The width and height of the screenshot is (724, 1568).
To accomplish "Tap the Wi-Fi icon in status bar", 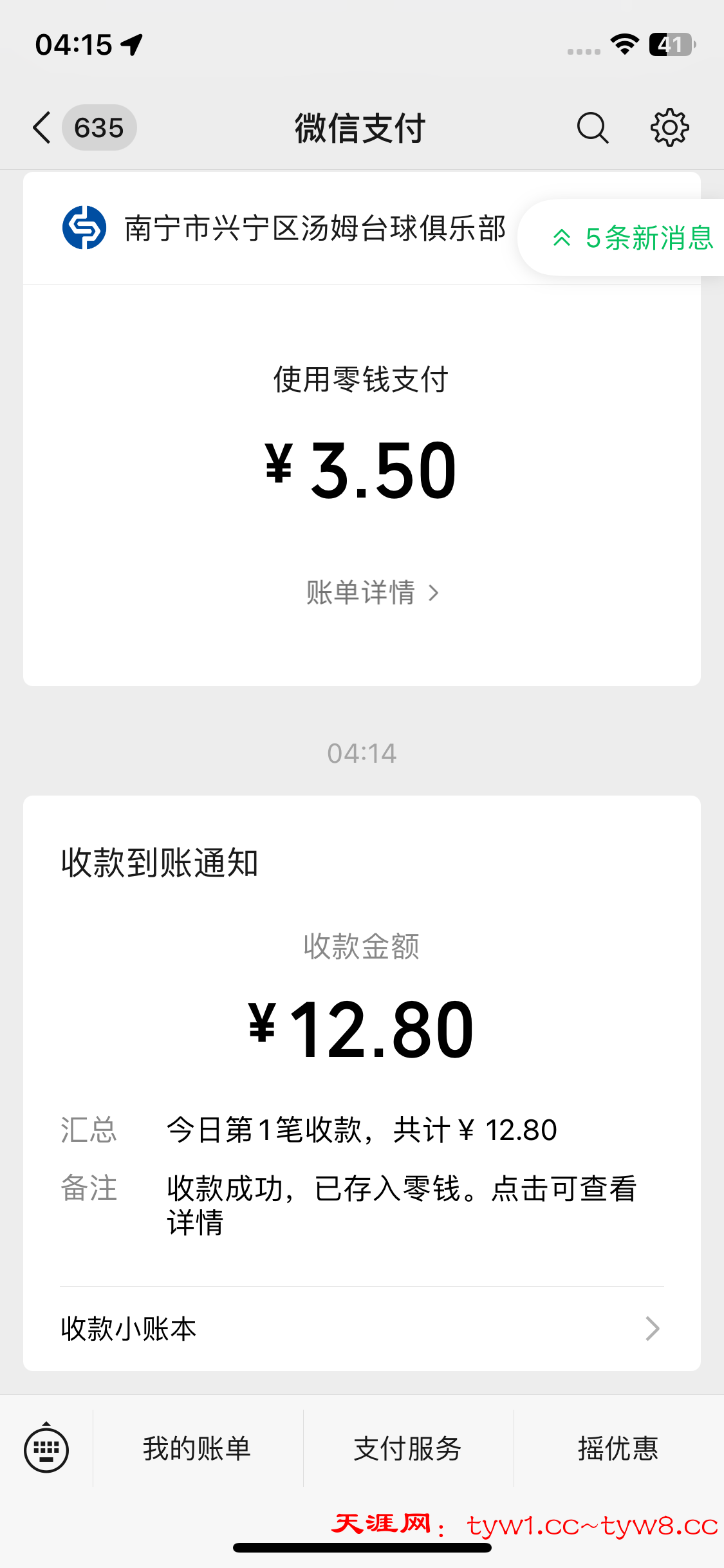I will [622, 44].
